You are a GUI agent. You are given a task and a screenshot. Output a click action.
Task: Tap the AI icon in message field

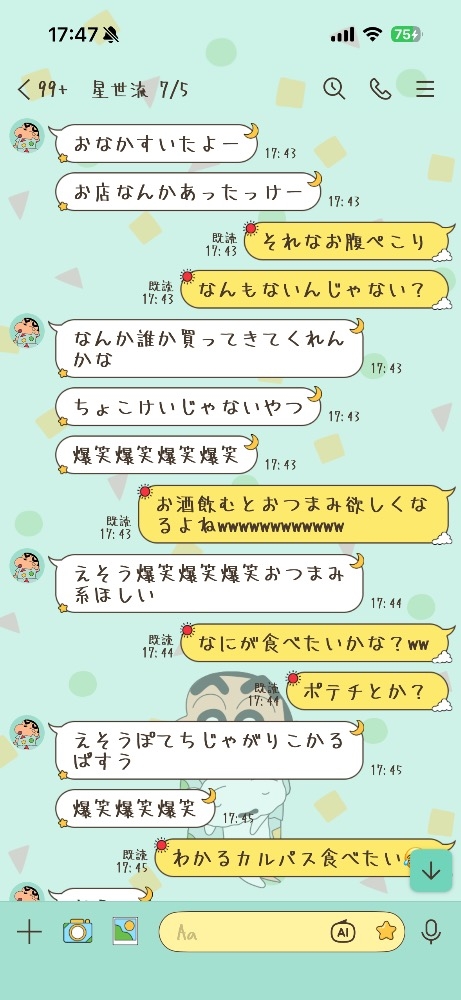click(x=342, y=932)
